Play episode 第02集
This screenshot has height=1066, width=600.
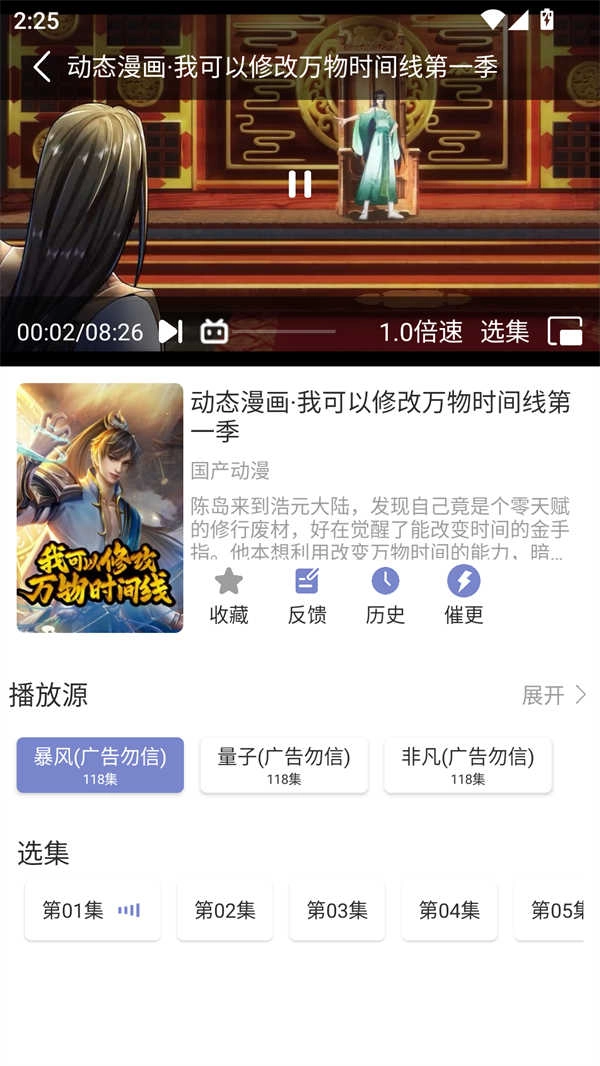coord(225,910)
